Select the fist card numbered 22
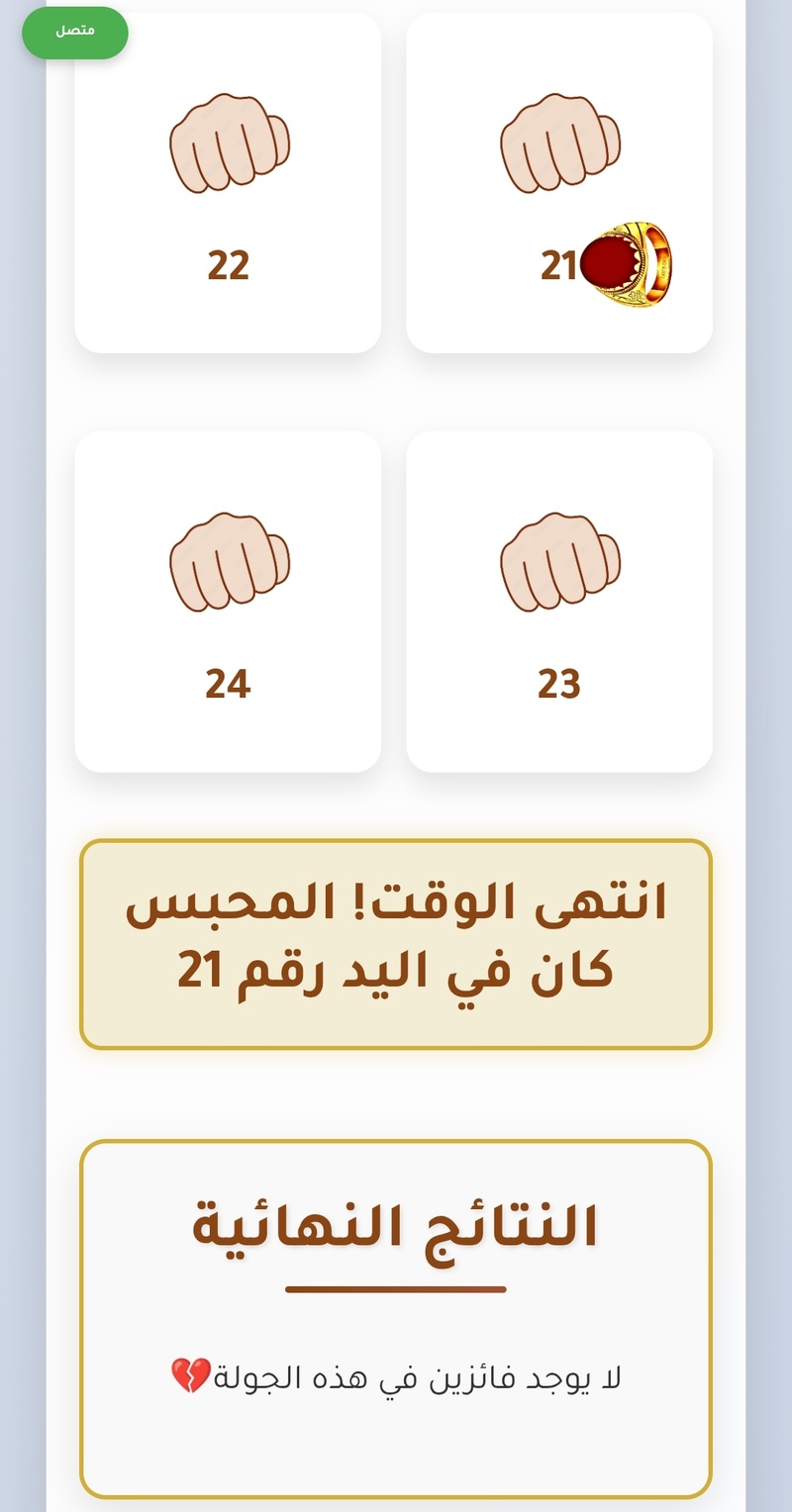This screenshot has width=792, height=1512. pos(228,183)
